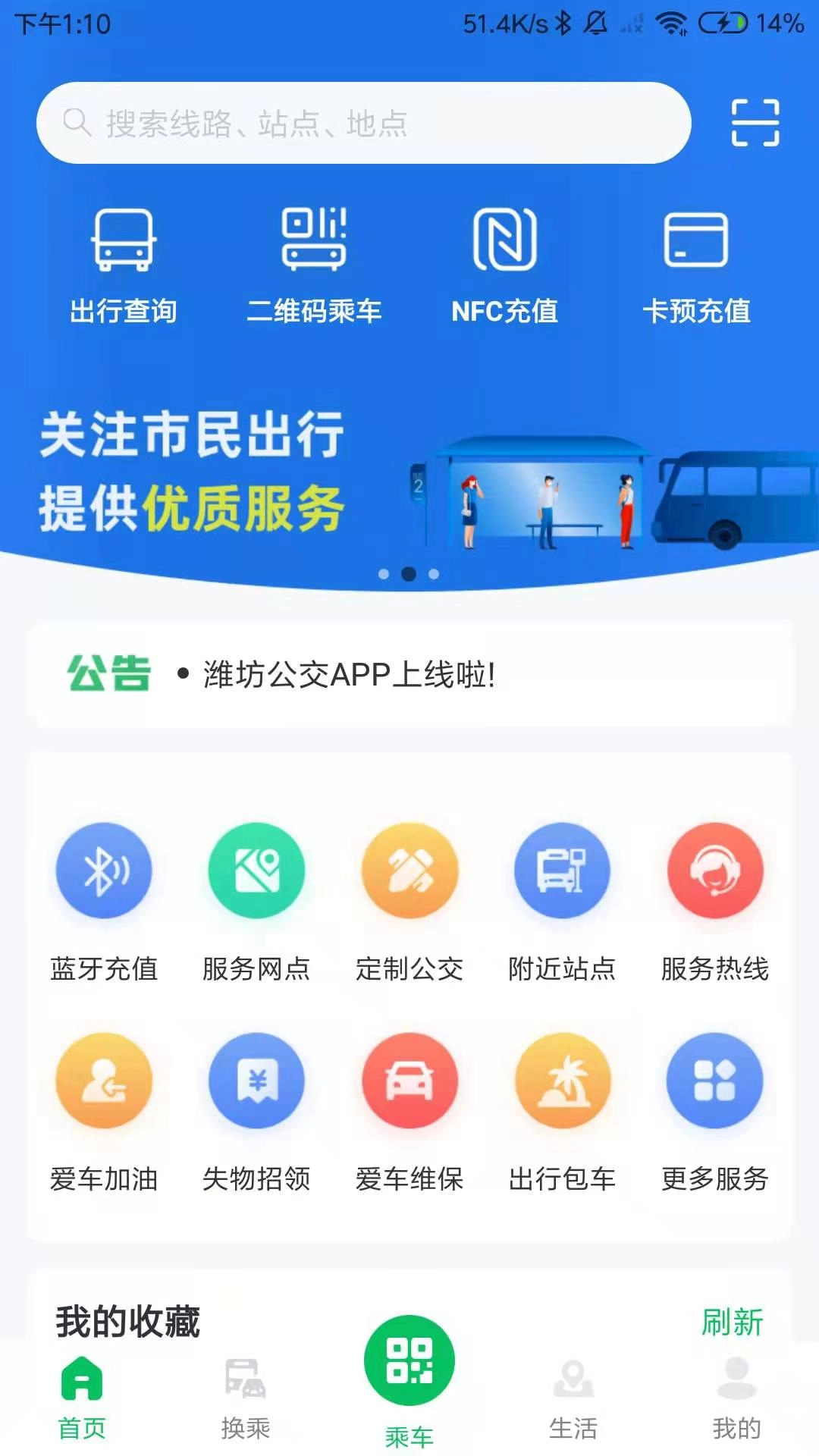Open 失物招领 lost and found
Viewport: 819px width, 1456px height.
[256, 1081]
